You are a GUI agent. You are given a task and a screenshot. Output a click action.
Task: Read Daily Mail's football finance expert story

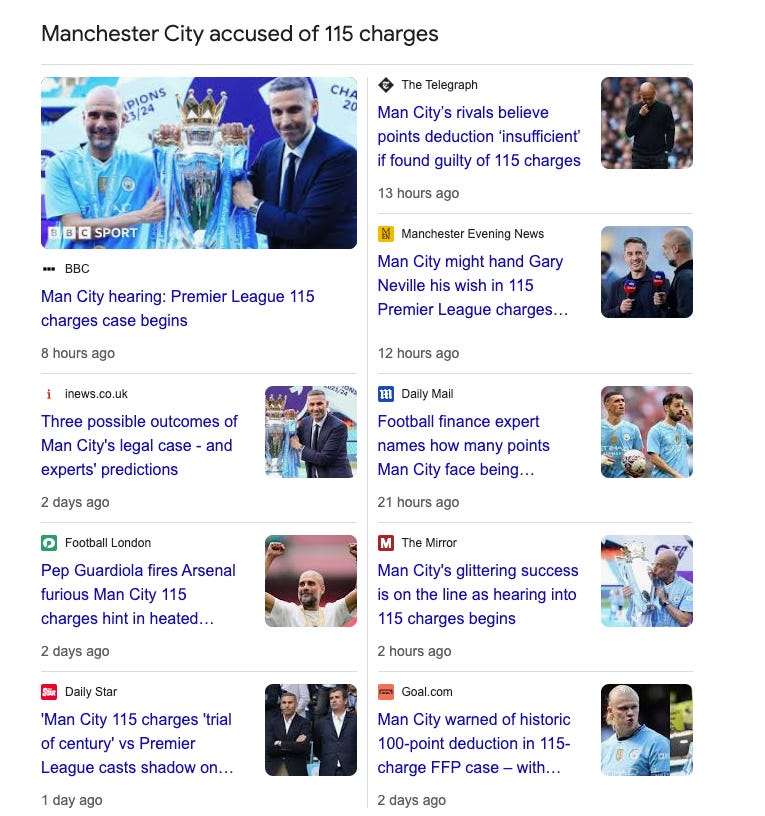pyautogui.click(x=463, y=445)
